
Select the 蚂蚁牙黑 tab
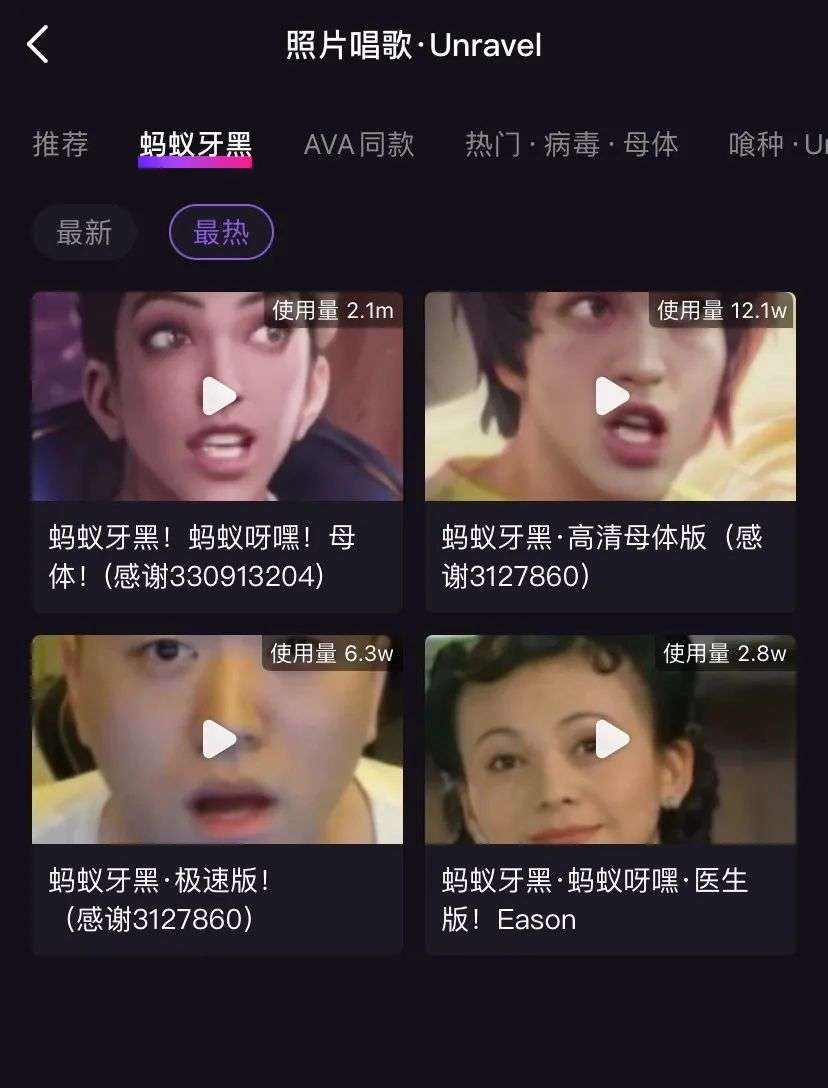tap(195, 144)
